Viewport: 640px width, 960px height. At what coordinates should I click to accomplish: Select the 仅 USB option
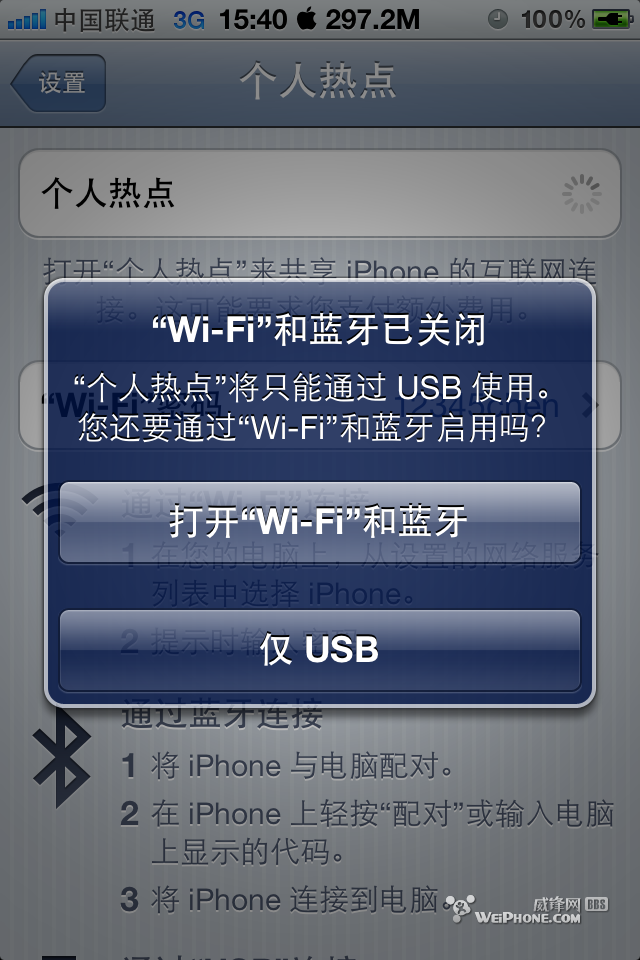[320, 649]
